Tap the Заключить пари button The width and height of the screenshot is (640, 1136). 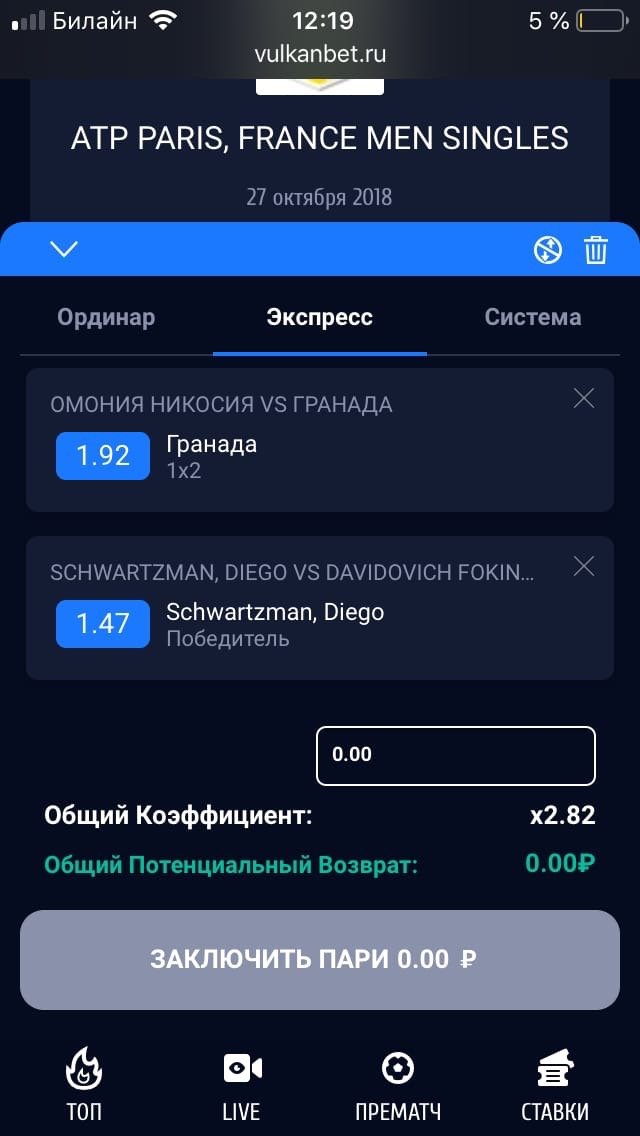point(320,960)
